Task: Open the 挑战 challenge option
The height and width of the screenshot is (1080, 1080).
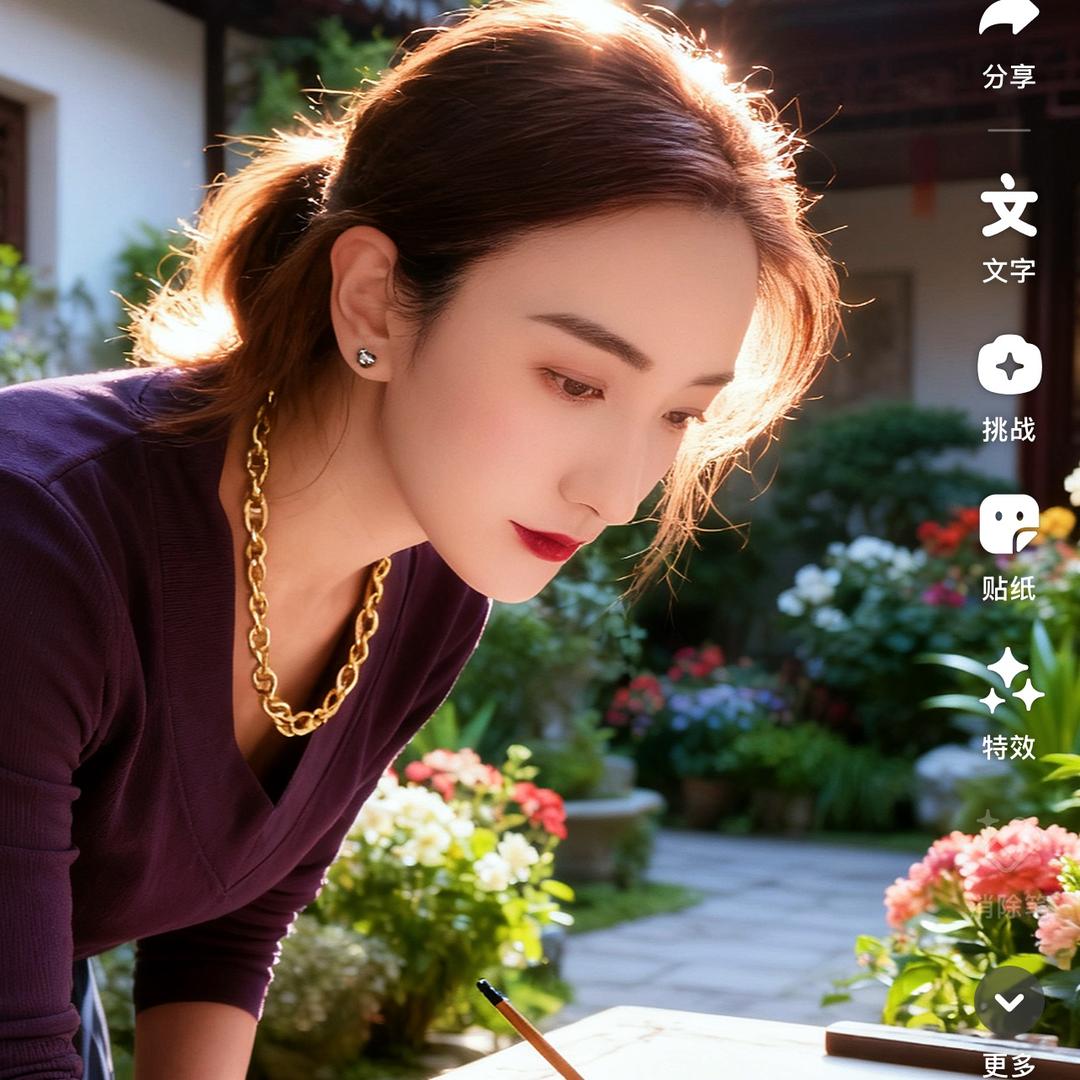Action: pyautogui.click(x=1008, y=366)
